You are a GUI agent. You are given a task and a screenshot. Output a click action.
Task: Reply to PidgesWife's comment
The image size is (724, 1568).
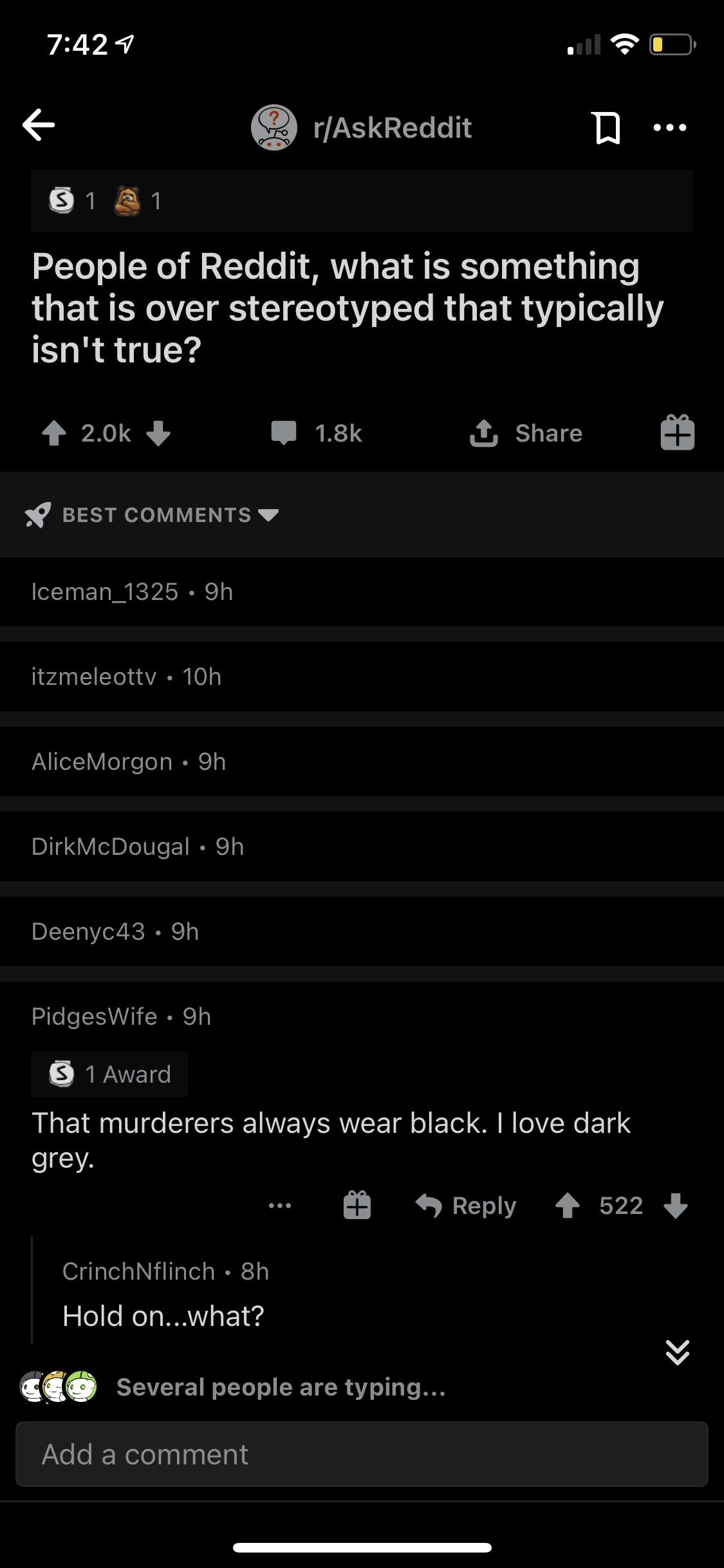(x=467, y=1206)
